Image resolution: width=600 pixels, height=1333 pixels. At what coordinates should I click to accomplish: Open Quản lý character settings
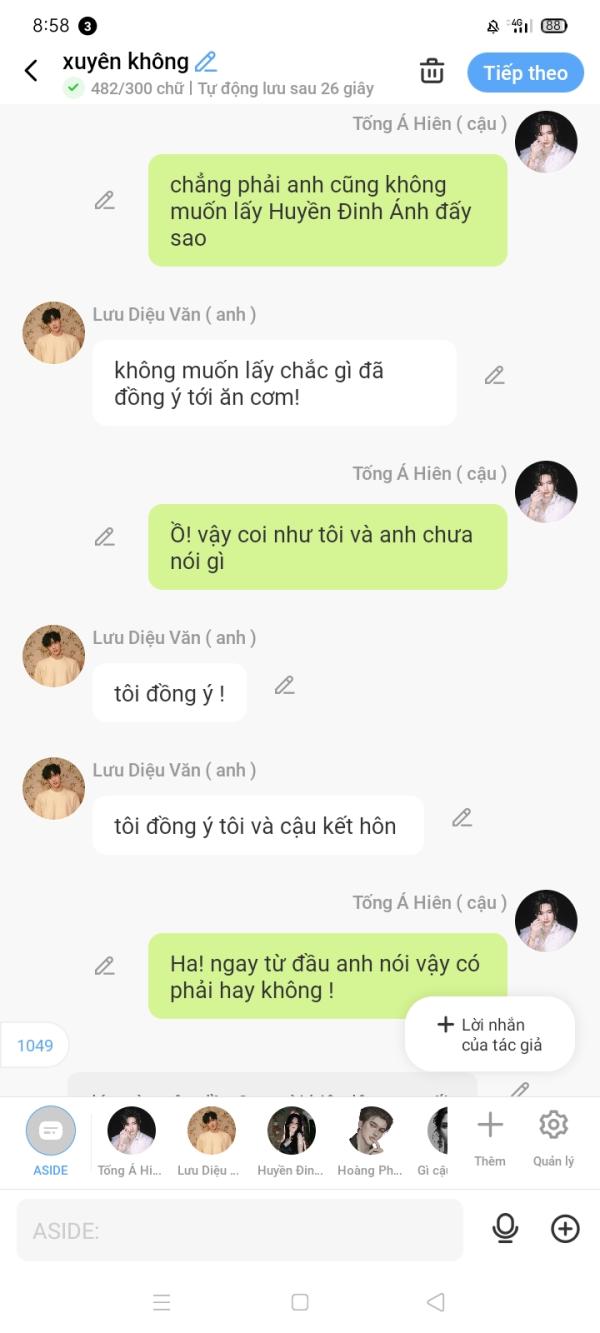[553, 1138]
